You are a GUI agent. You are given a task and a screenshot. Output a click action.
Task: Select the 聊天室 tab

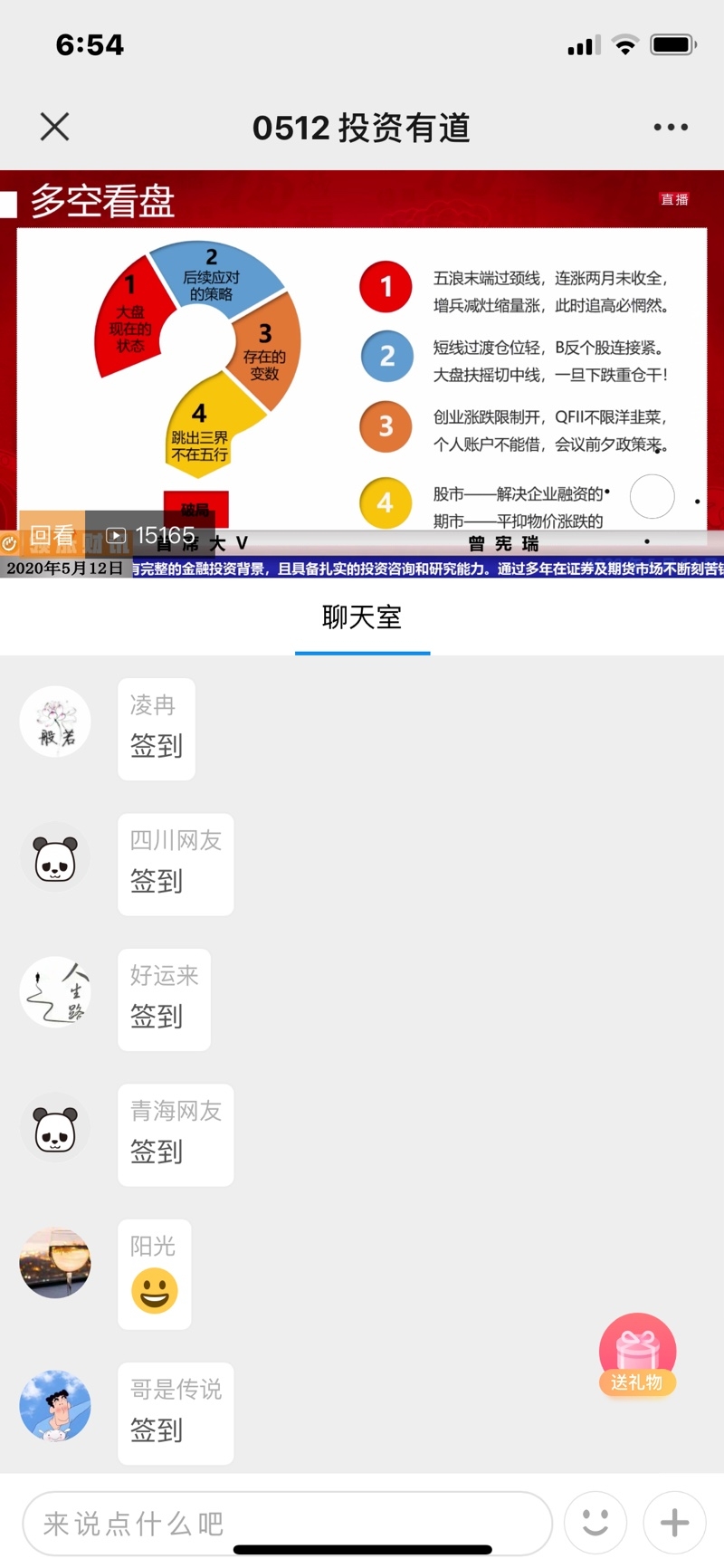pos(362,618)
